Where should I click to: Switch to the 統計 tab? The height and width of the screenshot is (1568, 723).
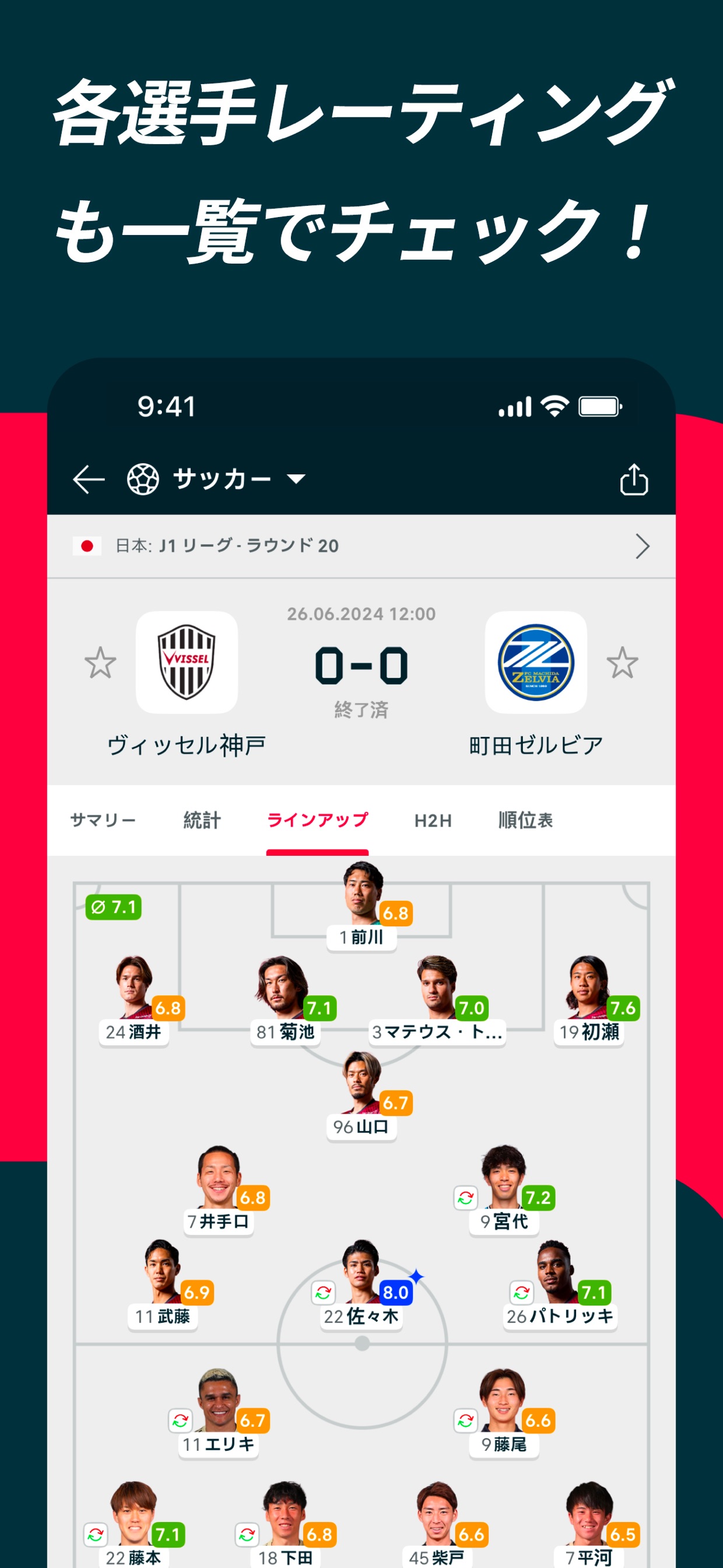(x=202, y=821)
